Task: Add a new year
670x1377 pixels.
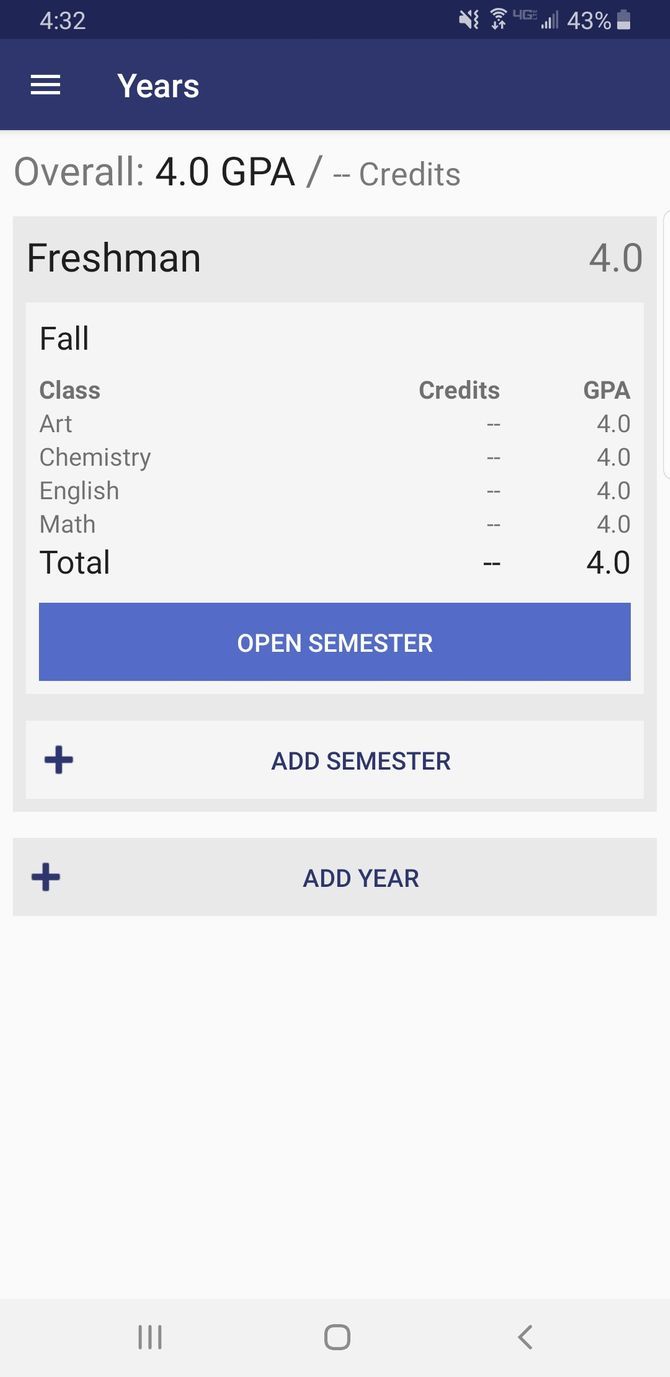Action: (x=334, y=878)
